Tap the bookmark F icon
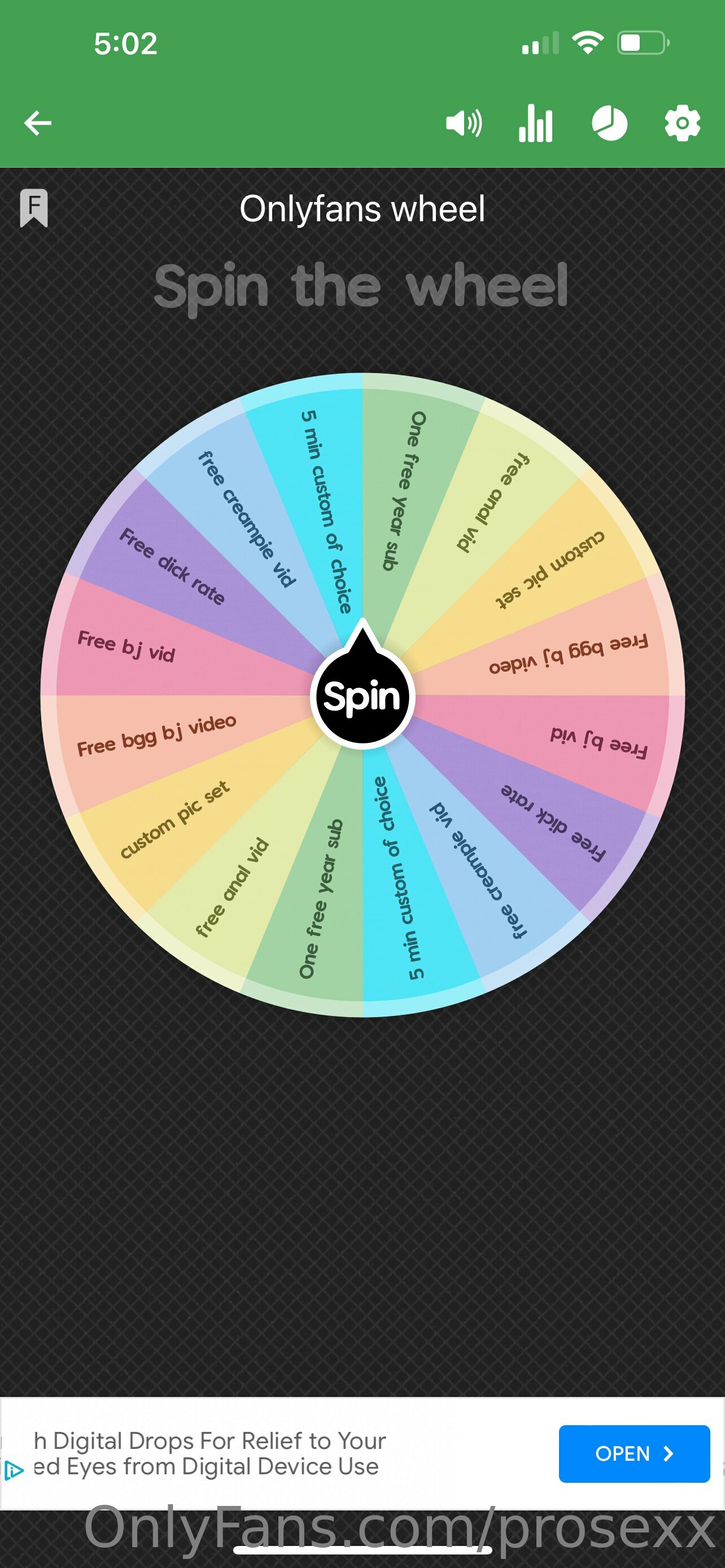 click(34, 208)
